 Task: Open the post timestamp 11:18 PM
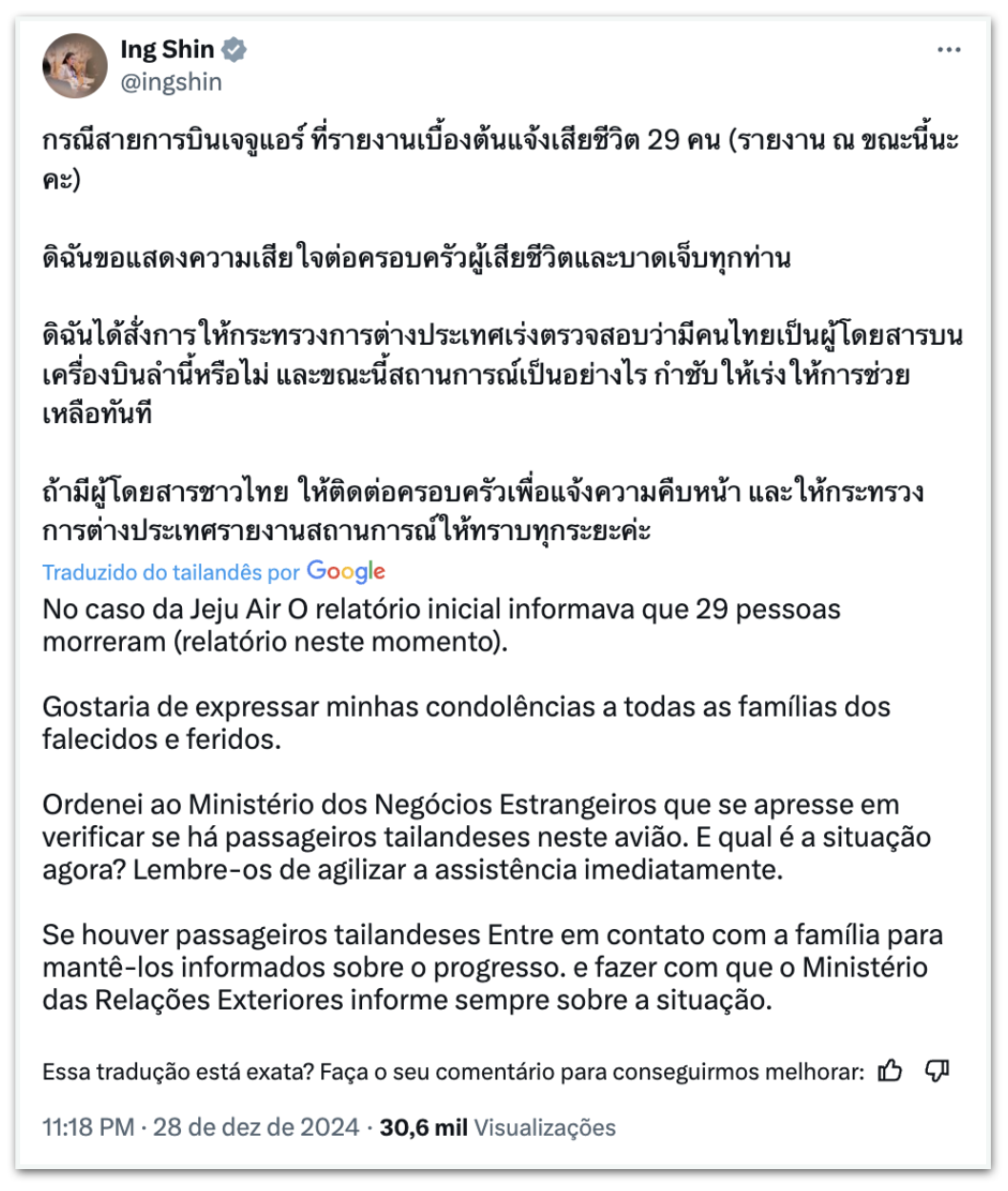(x=88, y=1127)
